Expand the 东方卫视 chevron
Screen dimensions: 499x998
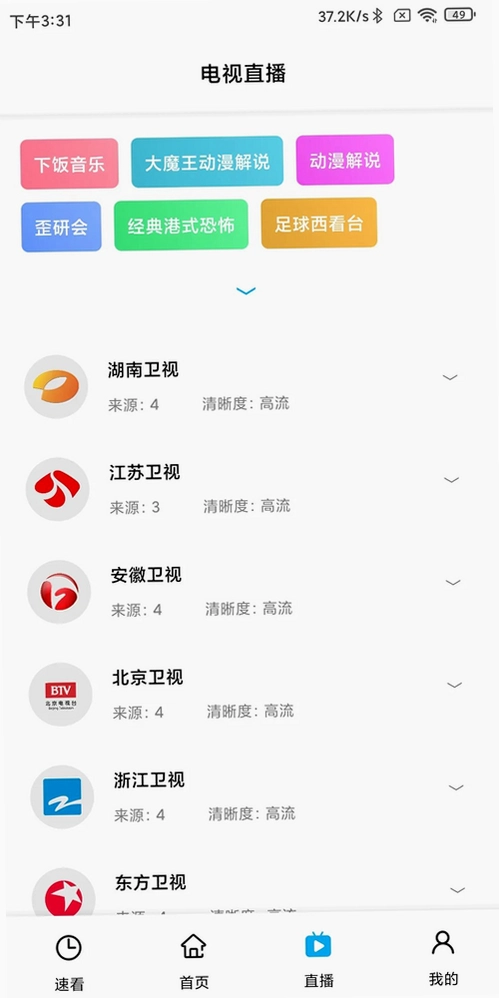point(457,890)
